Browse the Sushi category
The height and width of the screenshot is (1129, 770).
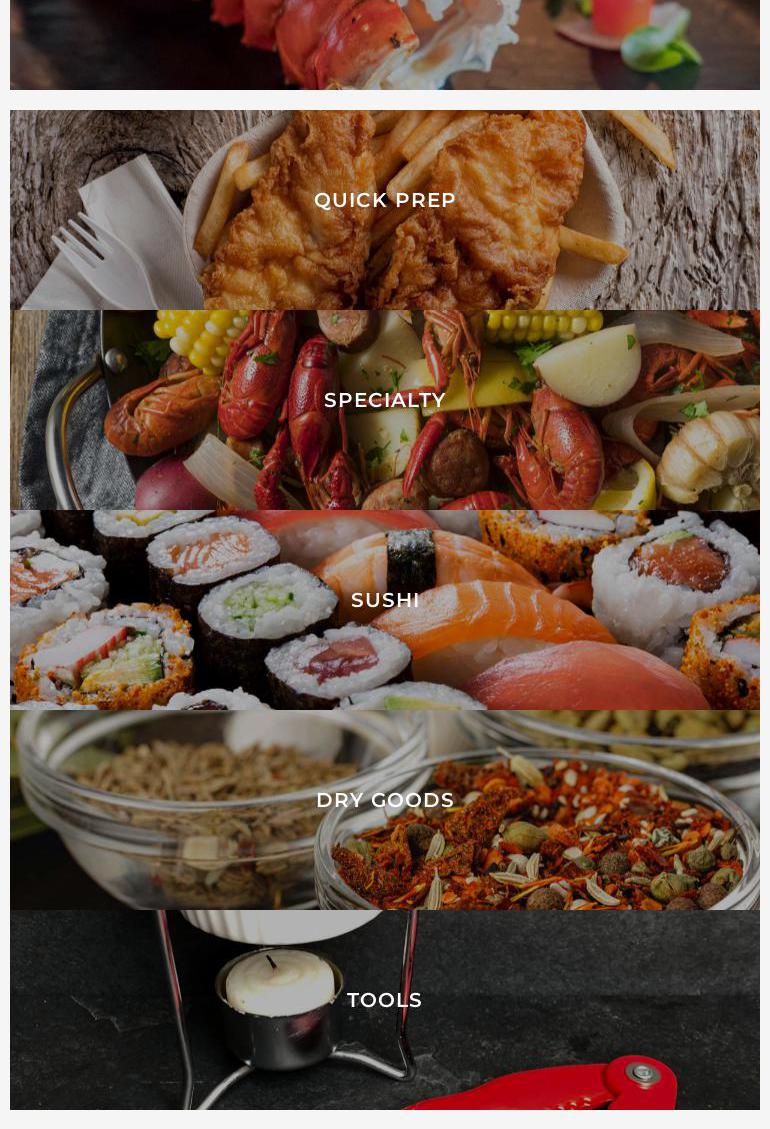[x=385, y=600]
